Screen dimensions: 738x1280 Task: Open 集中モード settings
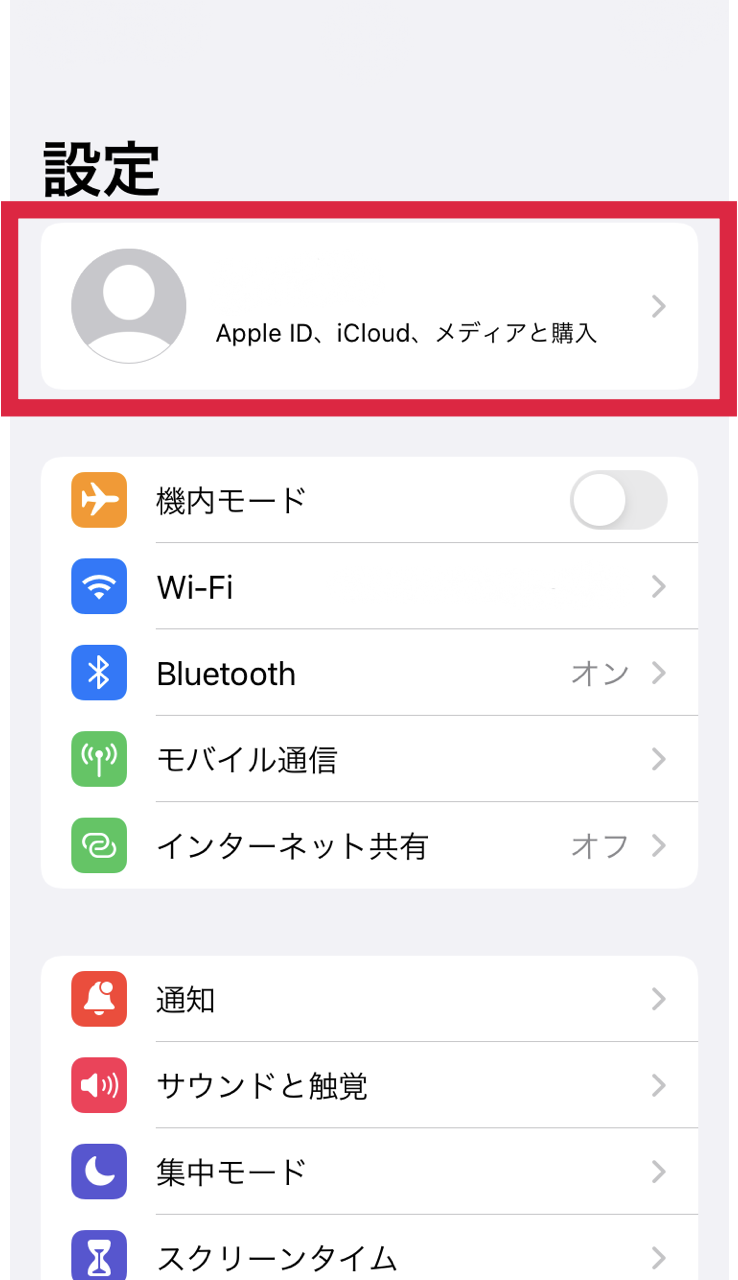click(369, 1171)
